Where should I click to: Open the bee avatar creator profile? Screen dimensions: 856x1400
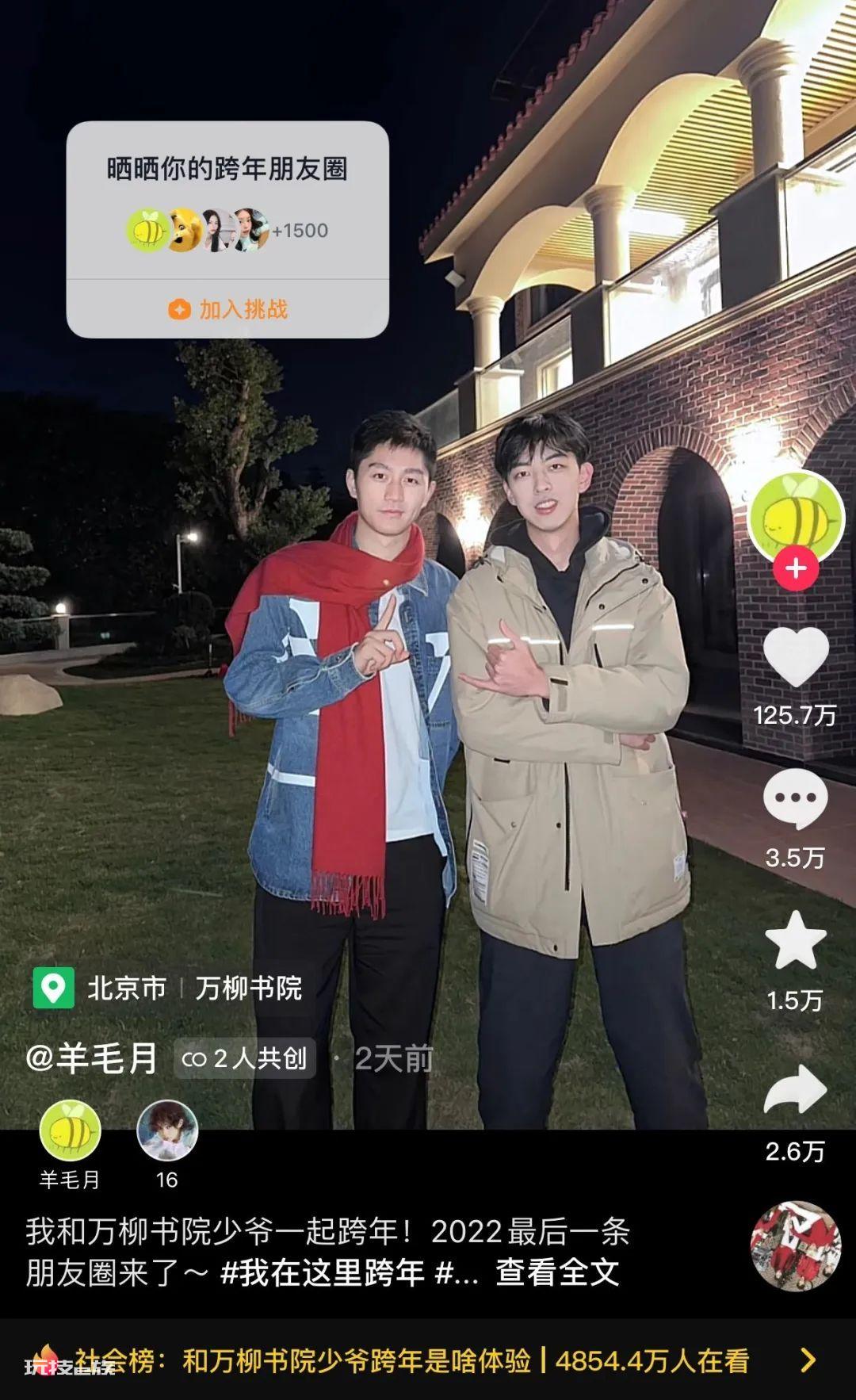(x=796, y=518)
